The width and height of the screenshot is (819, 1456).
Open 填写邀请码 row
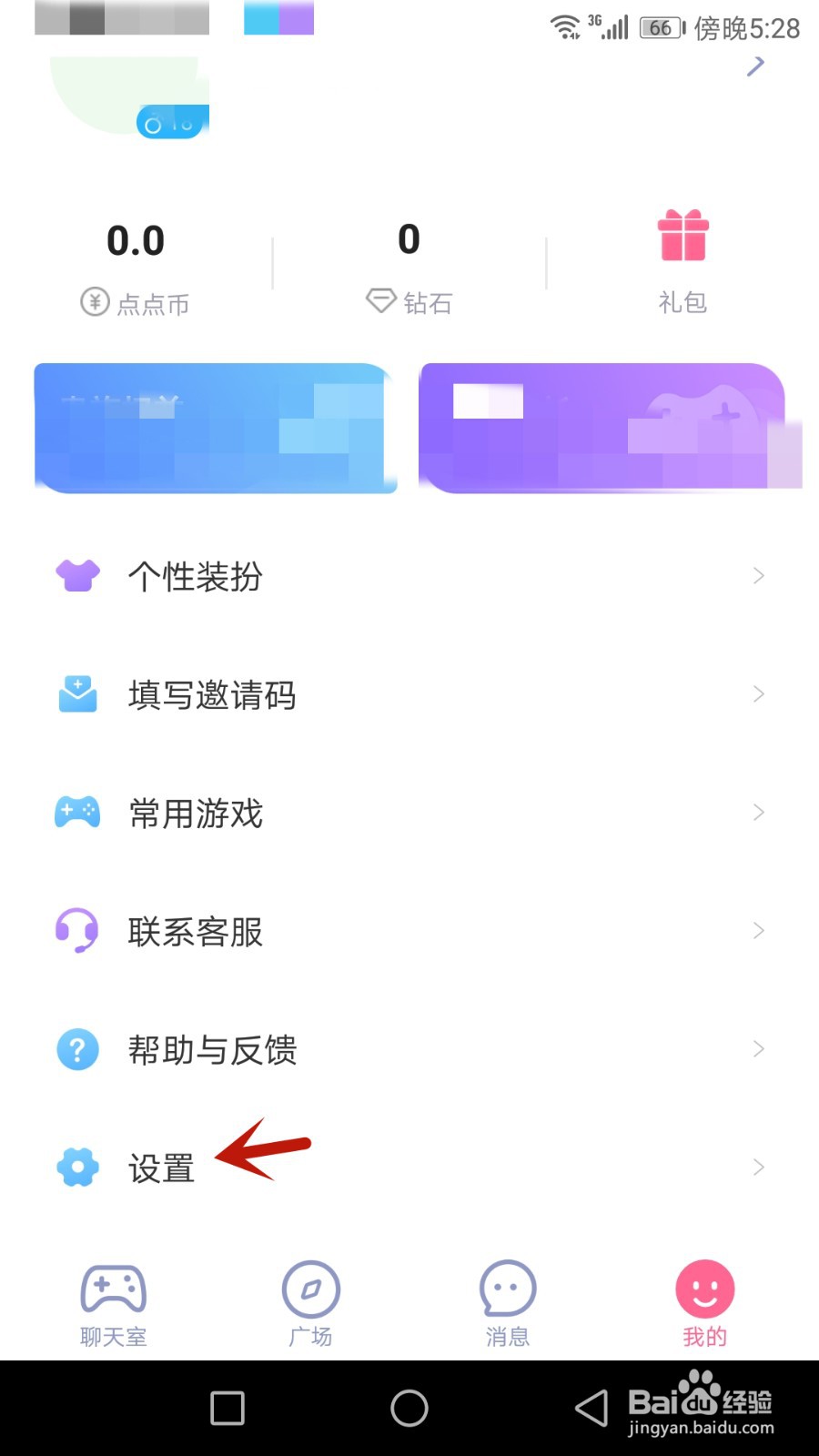409,694
